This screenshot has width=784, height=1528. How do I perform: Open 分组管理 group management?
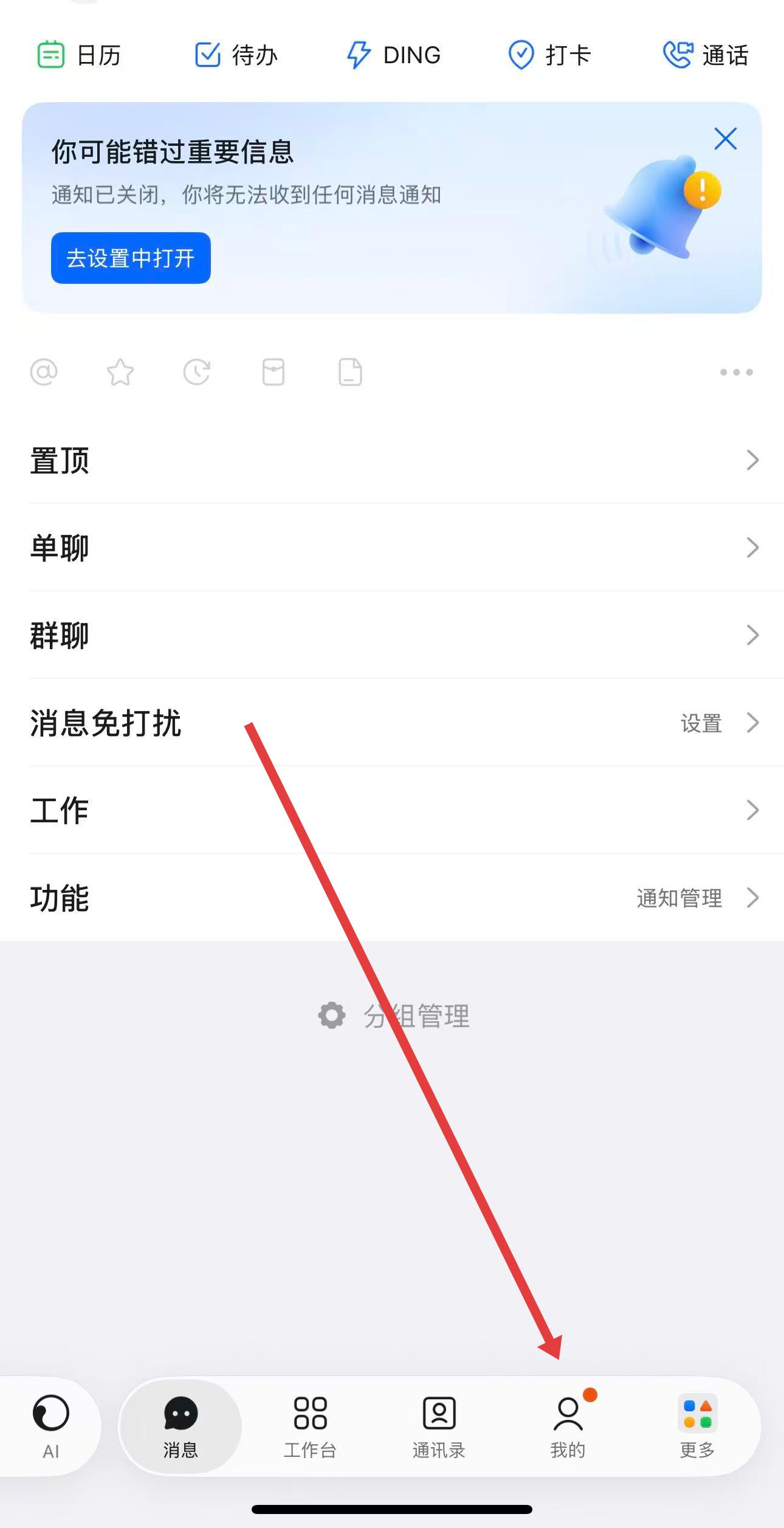click(394, 1016)
